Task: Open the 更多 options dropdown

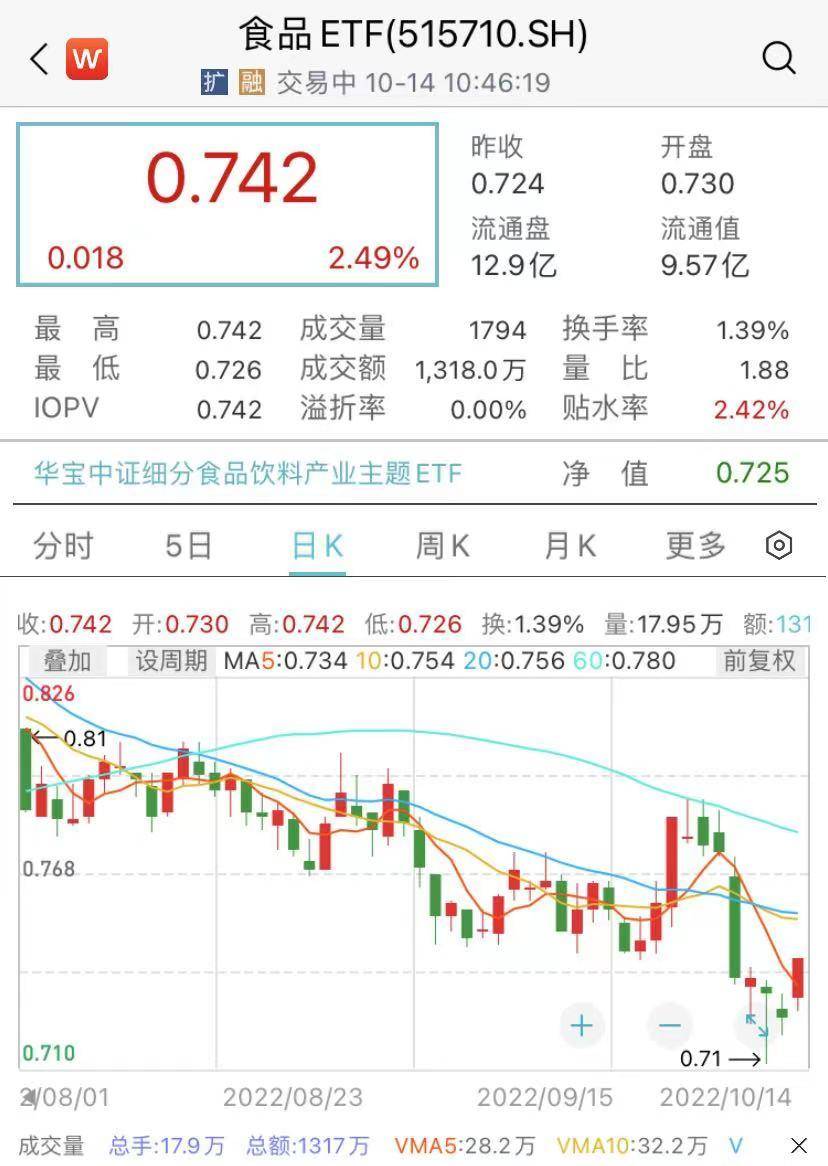Action: pos(694,546)
